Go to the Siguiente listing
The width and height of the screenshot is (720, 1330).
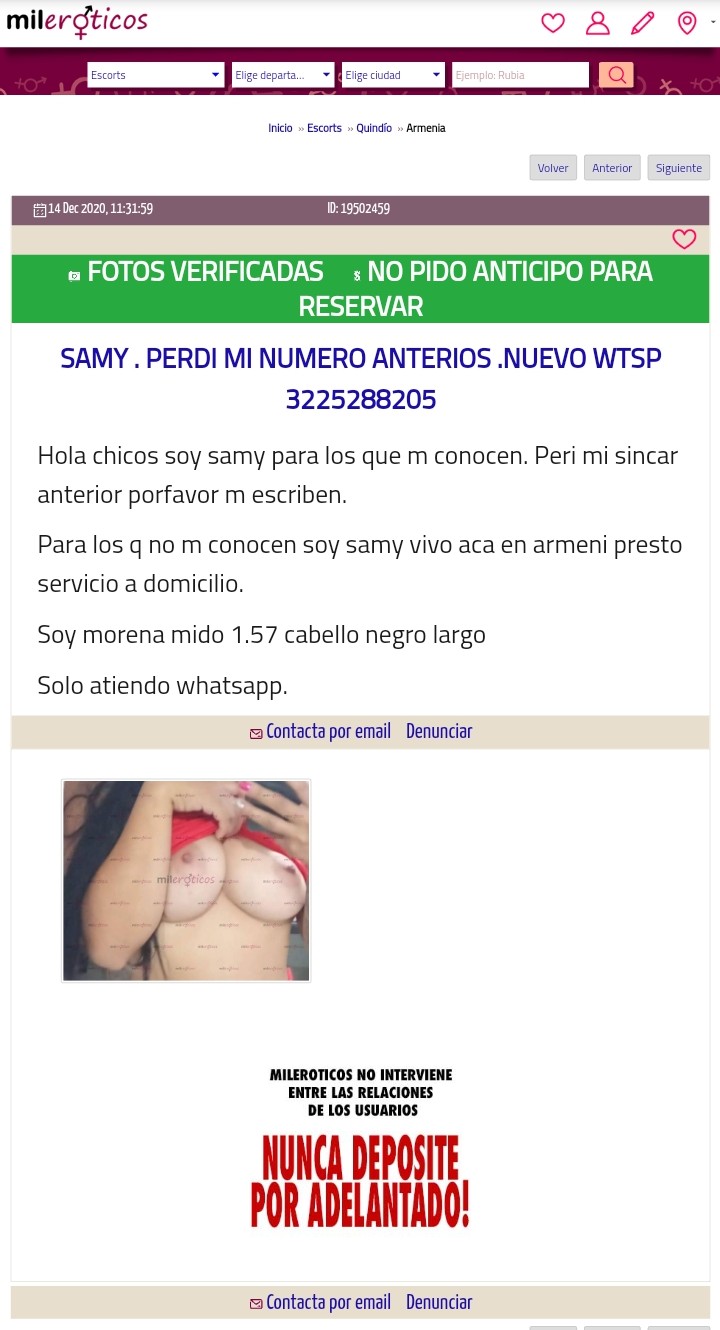click(679, 168)
